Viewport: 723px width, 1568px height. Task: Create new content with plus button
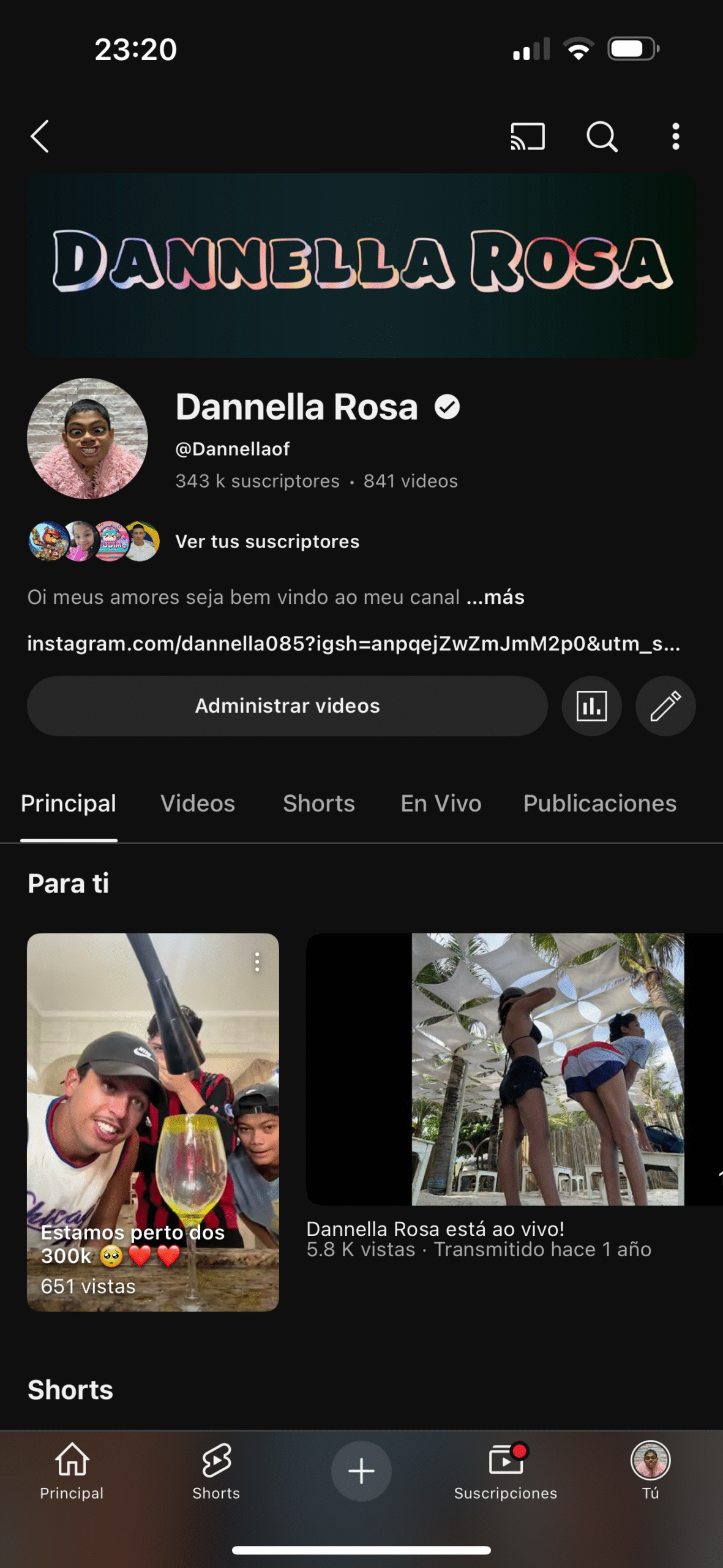[x=361, y=1471]
